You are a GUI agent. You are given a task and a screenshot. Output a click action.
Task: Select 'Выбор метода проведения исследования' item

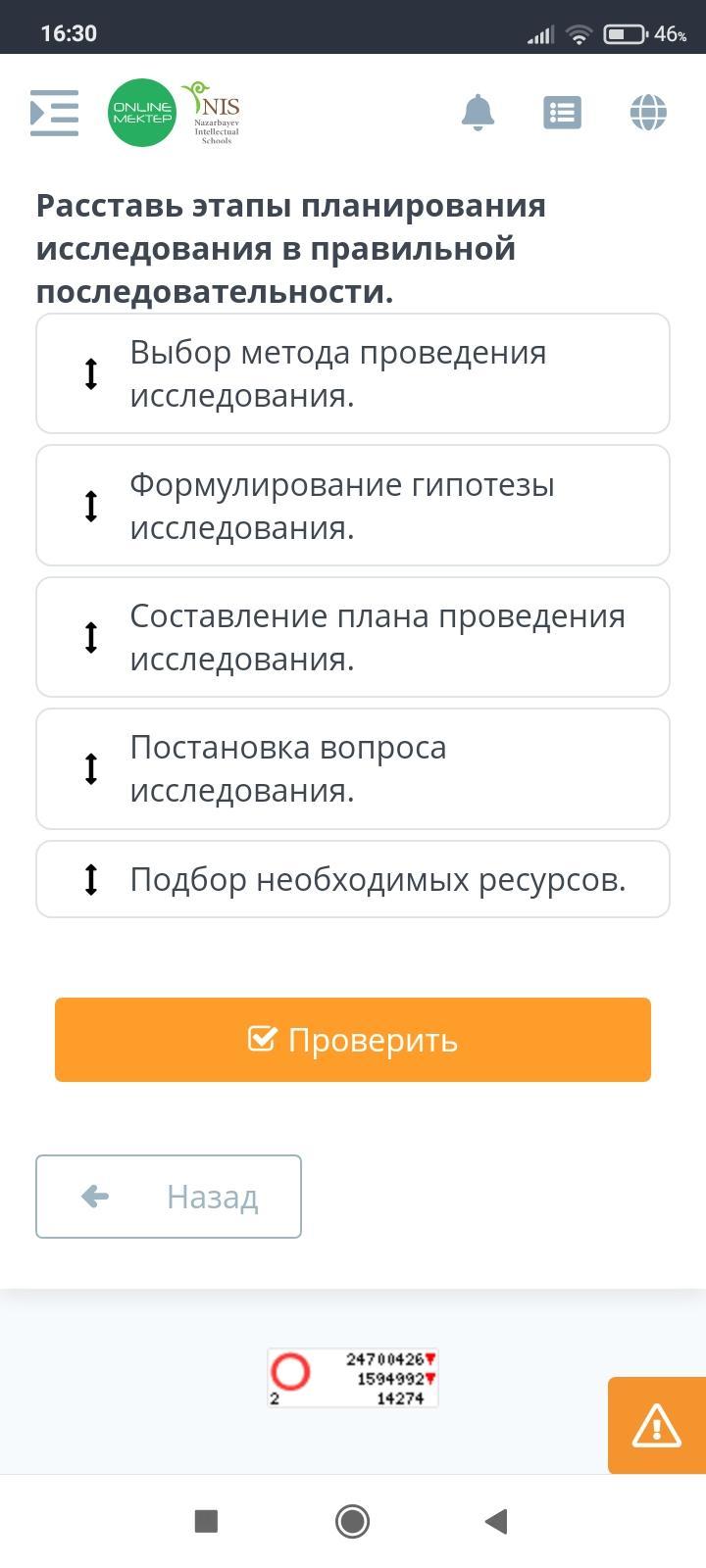click(x=353, y=373)
